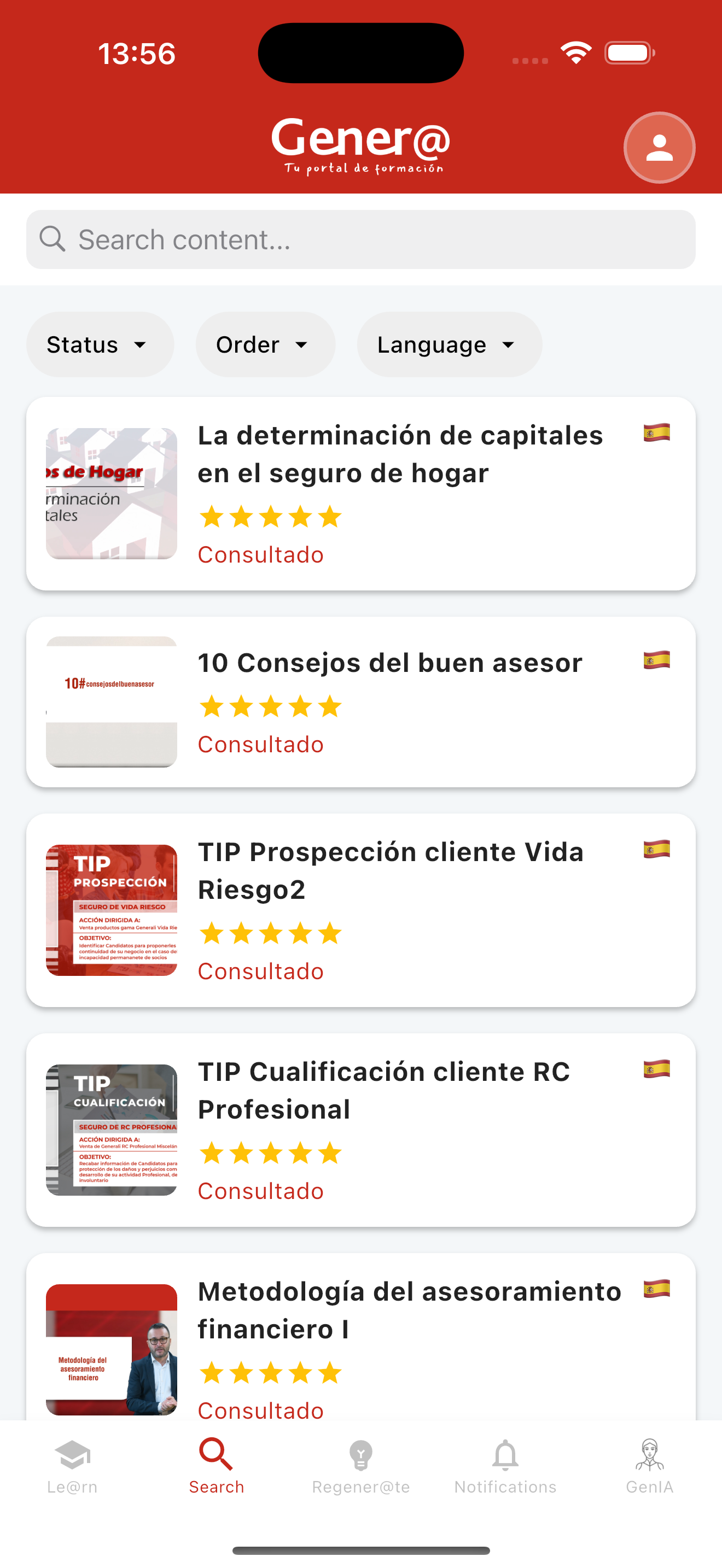The image size is (722, 1568).
Task: Open the Order dropdown
Action: [x=265, y=344]
